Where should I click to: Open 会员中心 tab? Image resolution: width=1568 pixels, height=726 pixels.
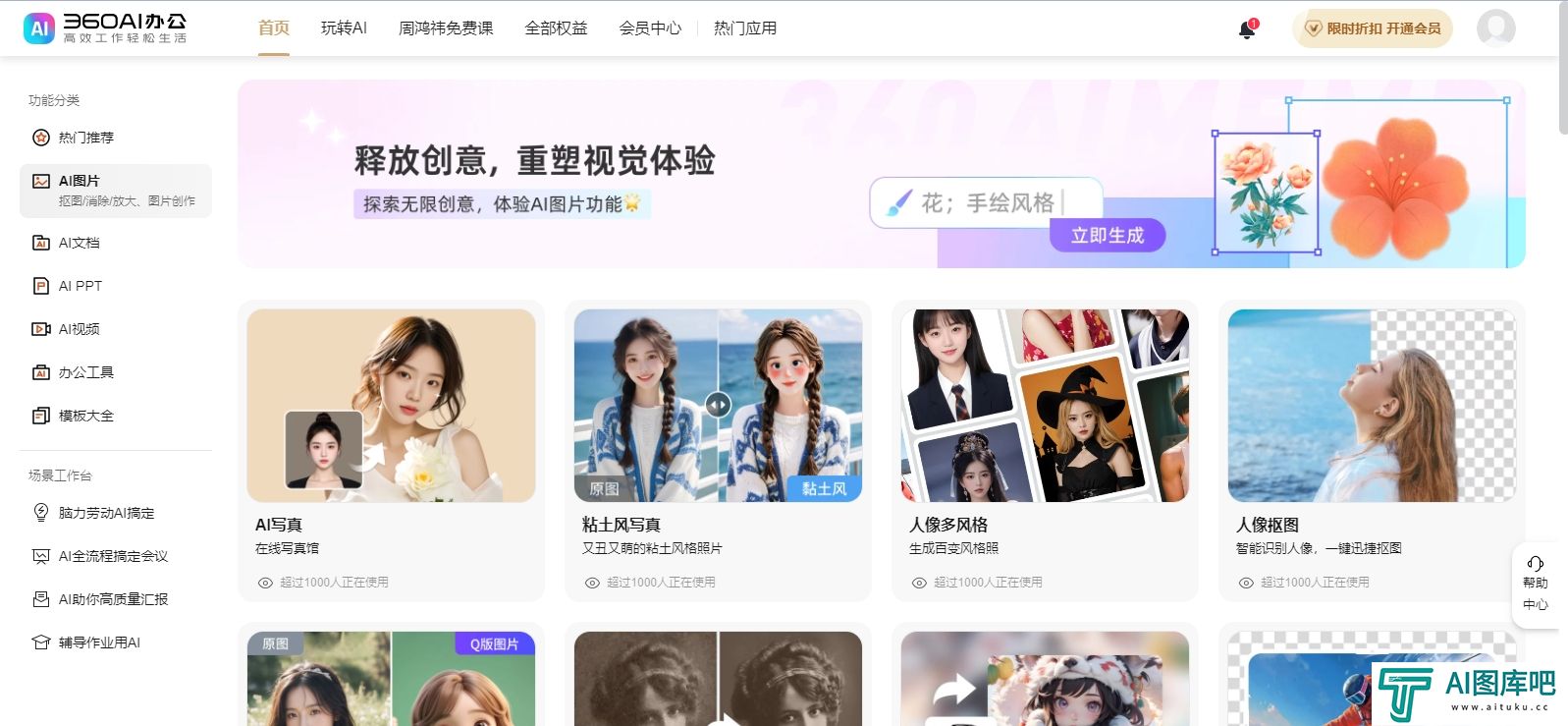coord(650,28)
